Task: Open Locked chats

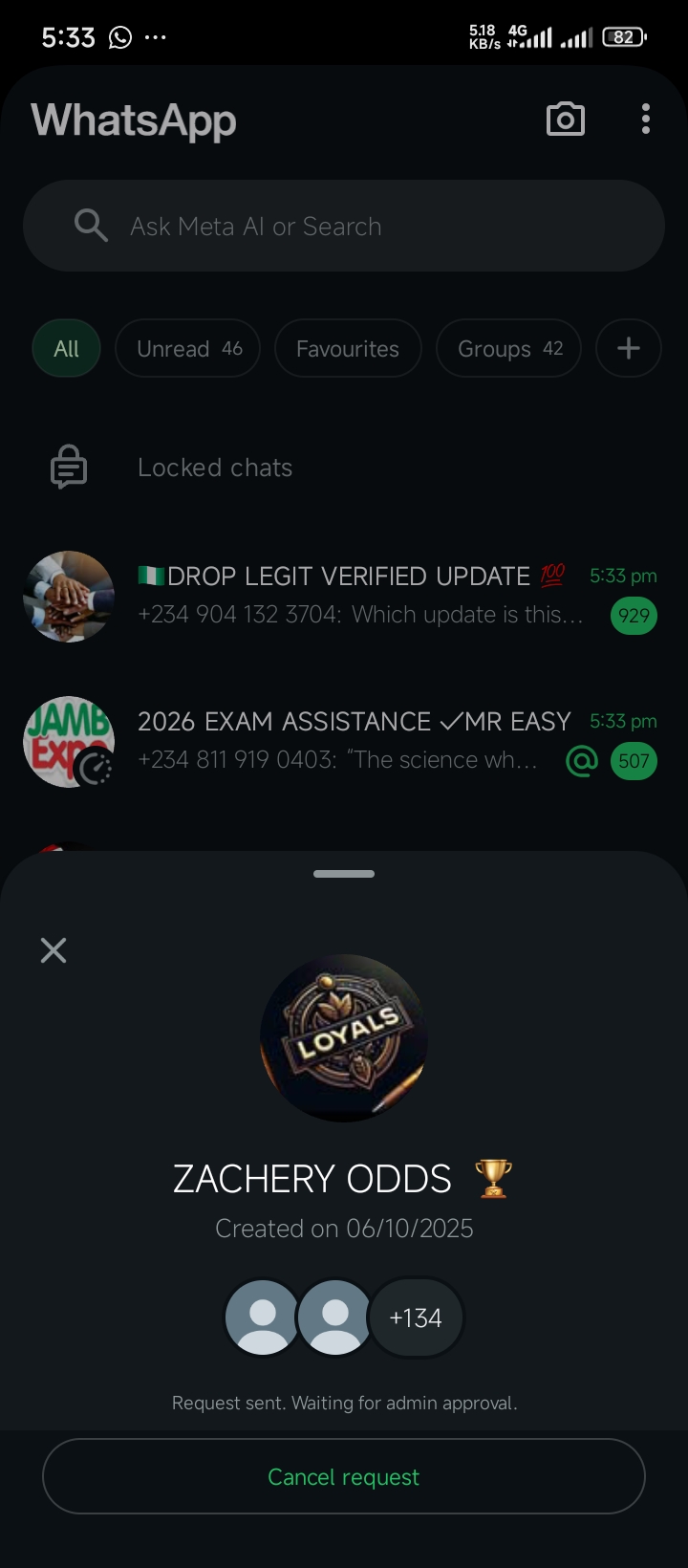Action: pos(215,468)
